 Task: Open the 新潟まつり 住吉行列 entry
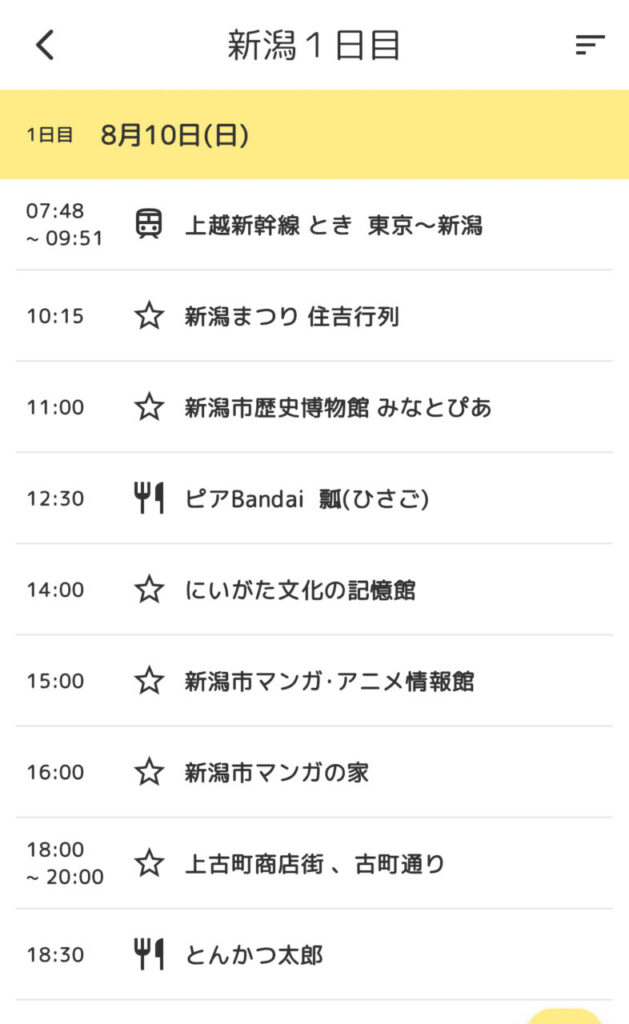click(x=314, y=316)
